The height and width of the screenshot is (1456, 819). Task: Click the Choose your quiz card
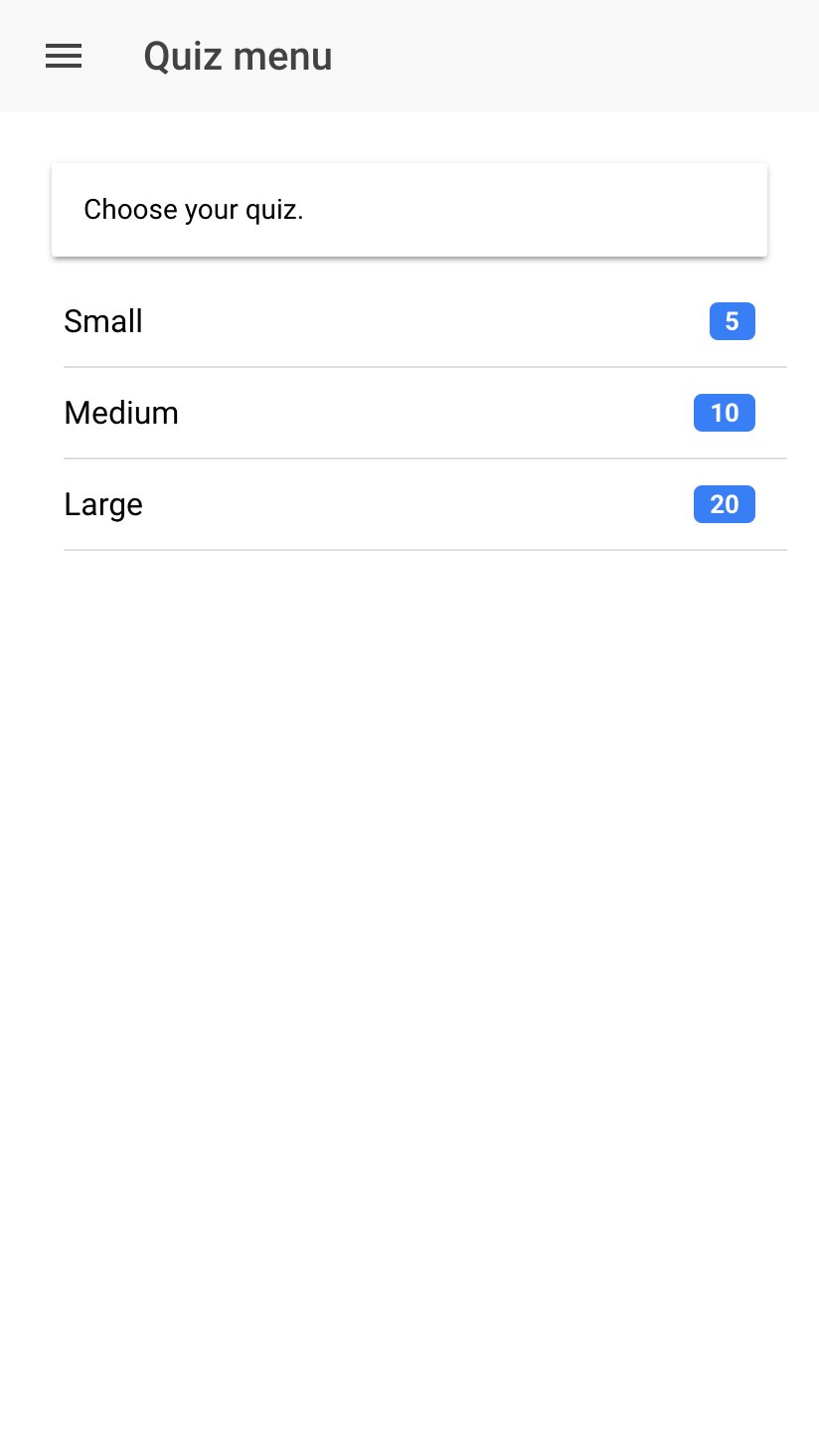[409, 209]
